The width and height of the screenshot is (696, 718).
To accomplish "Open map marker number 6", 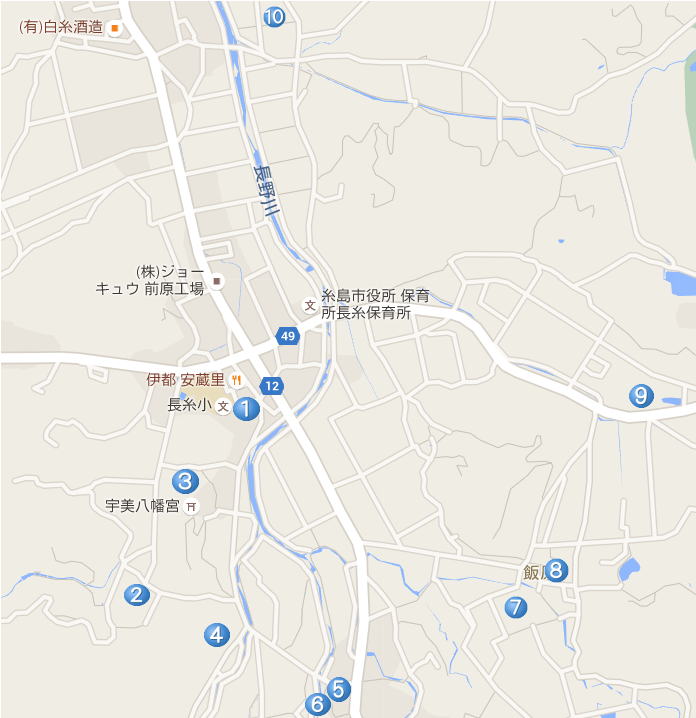I will click(317, 704).
